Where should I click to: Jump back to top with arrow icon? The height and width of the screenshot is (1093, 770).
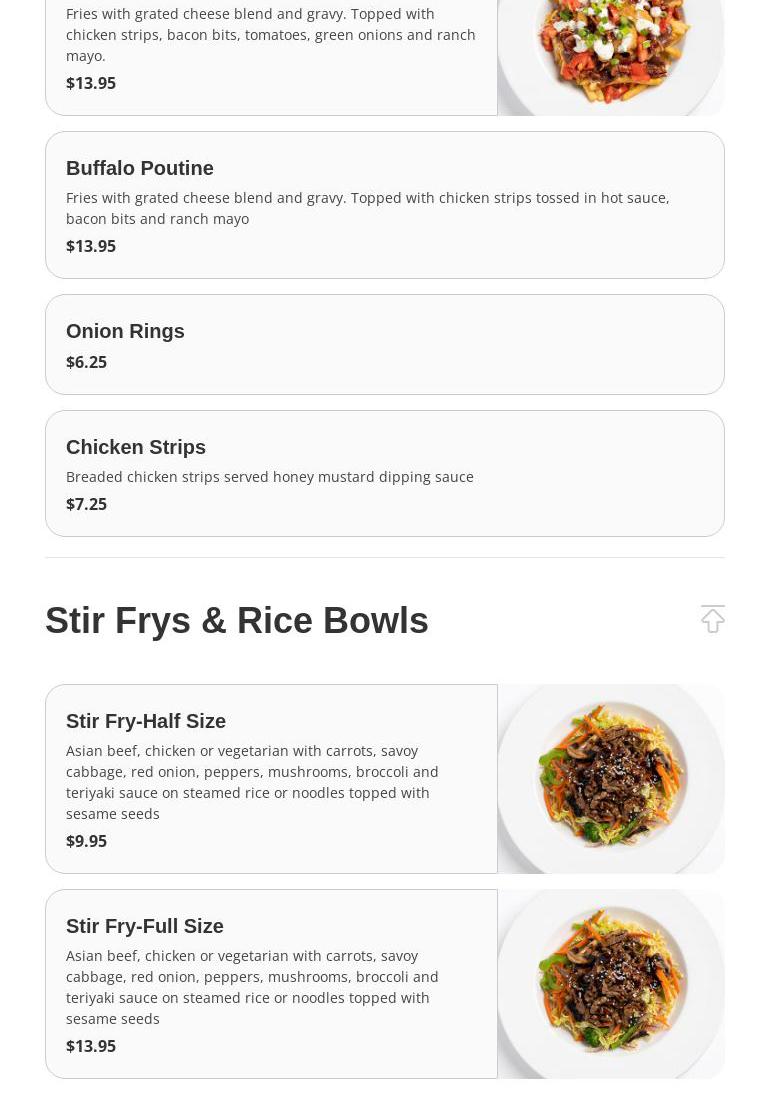(x=712, y=619)
